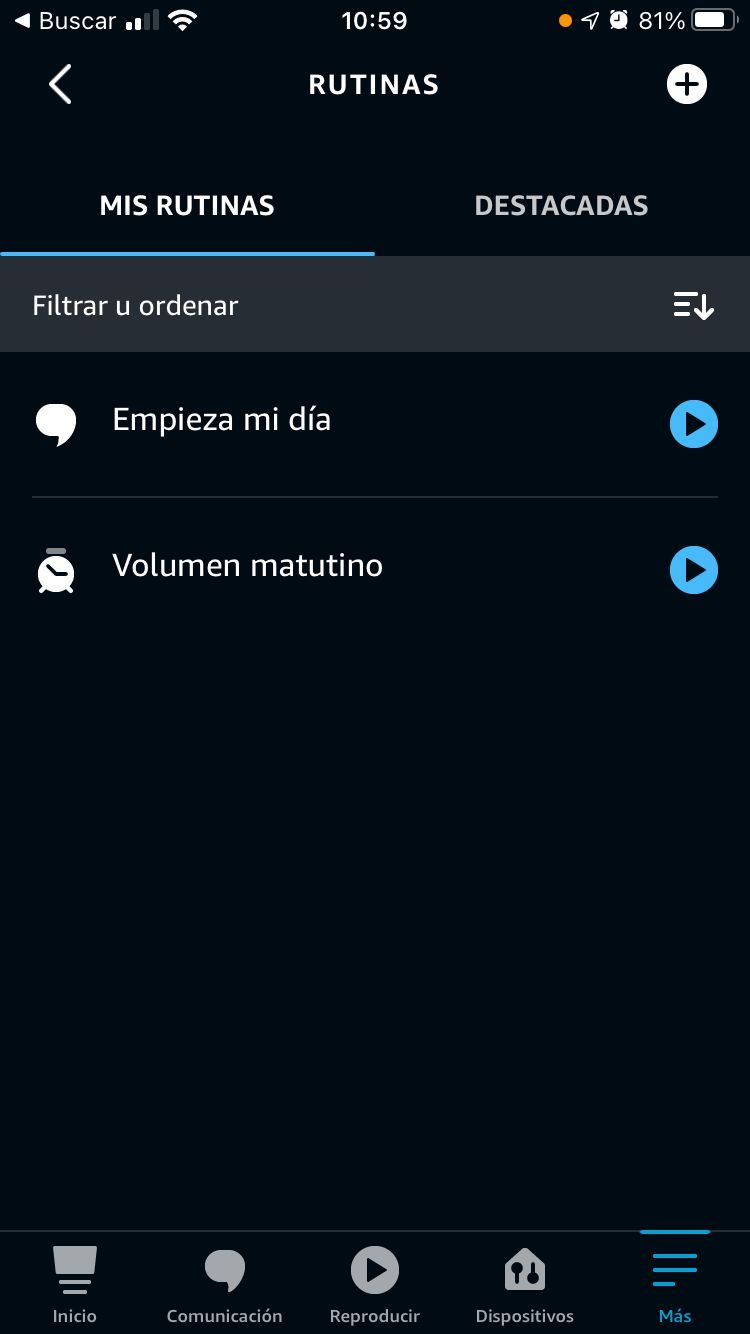Image resolution: width=750 pixels, height=1334 pixels.
Task: Open the Reproducir tab
Action: (375, 1285)
